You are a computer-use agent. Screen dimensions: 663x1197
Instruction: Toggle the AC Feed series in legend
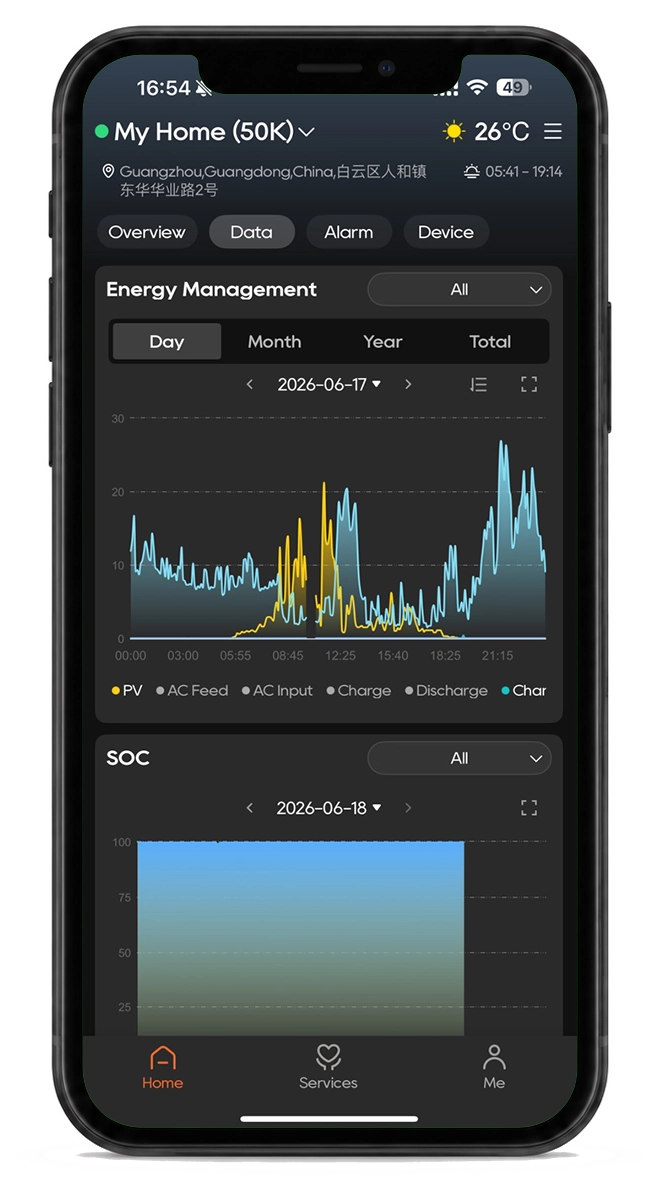click(192, 690)
